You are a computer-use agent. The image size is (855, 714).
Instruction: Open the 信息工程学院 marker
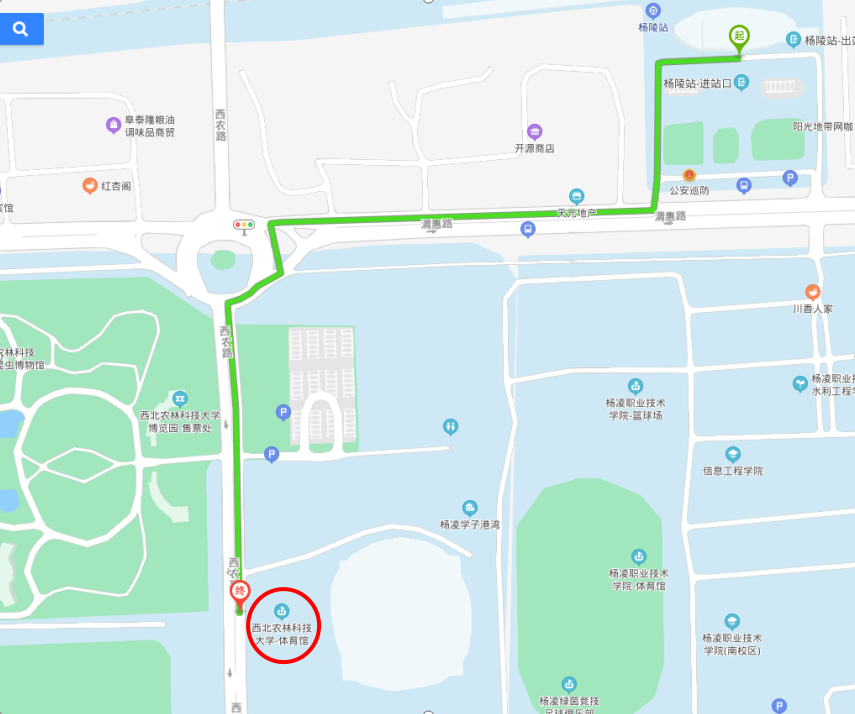click(x=733, y=455)
